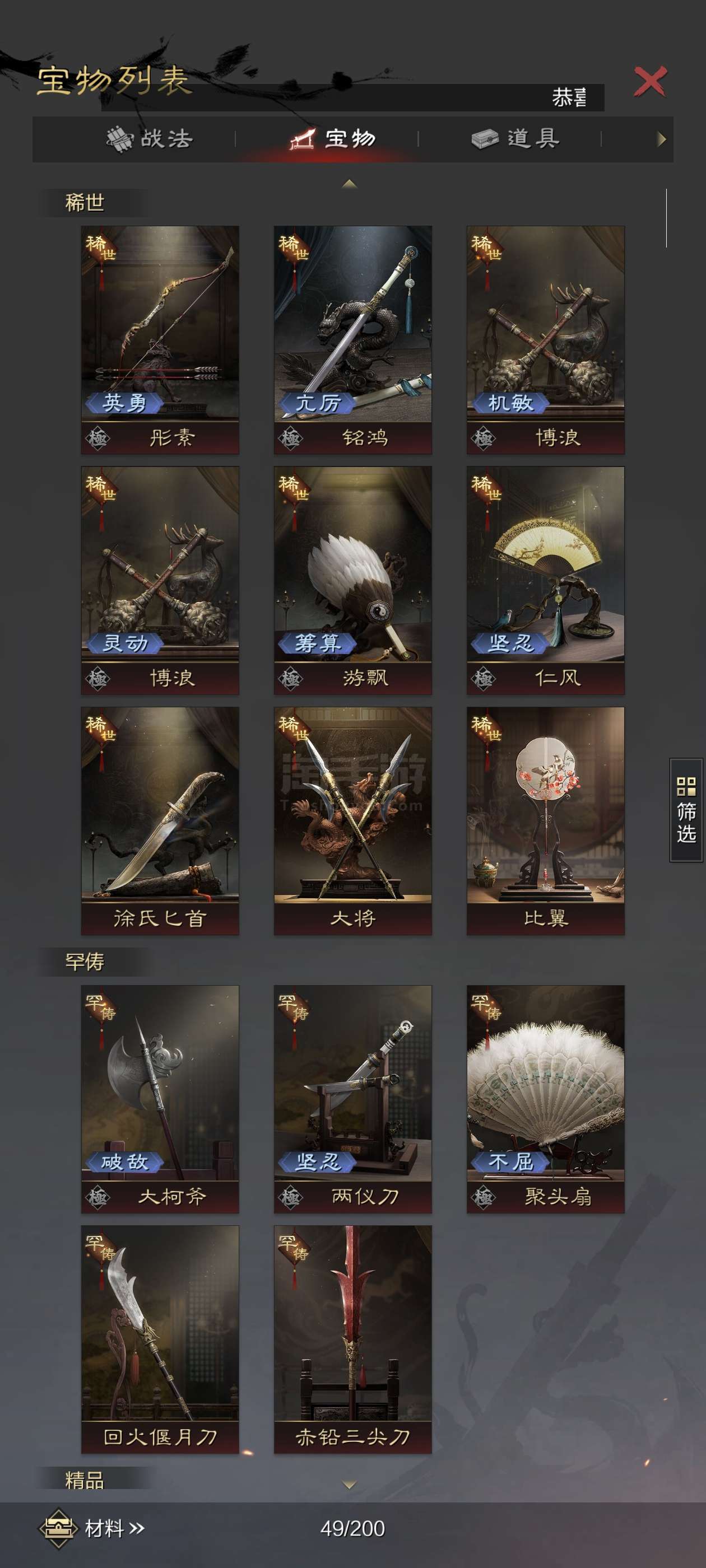Viewport: 706px width, 1568px height.
Task: Open the 筛选 filter panel
Action: (x=686, y=810)
